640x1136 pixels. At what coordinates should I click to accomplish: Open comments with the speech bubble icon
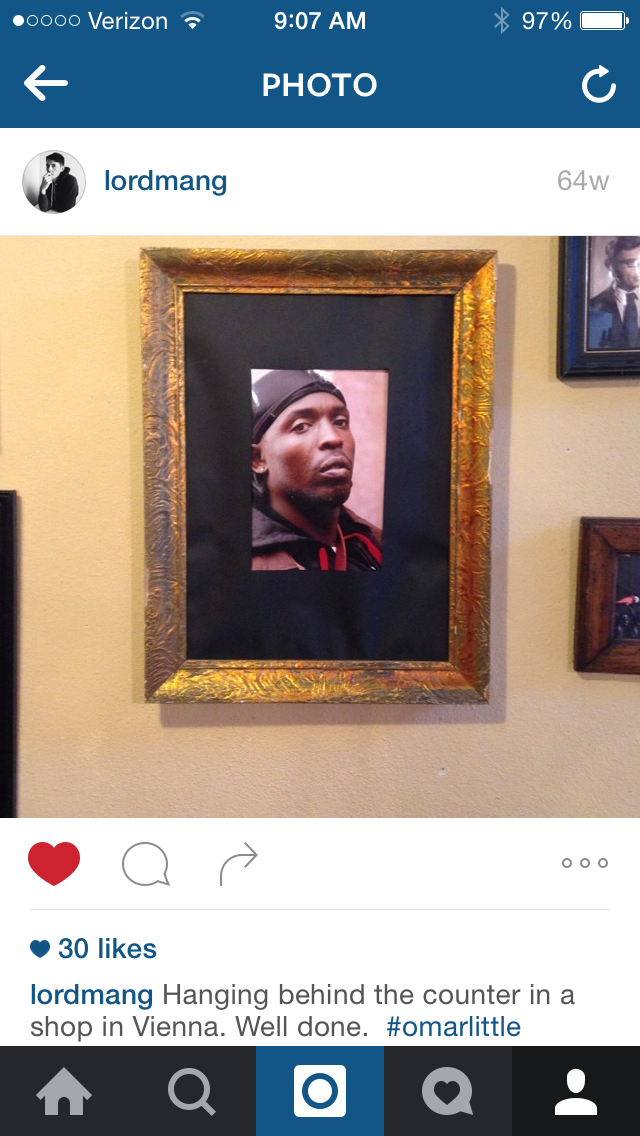145,864
